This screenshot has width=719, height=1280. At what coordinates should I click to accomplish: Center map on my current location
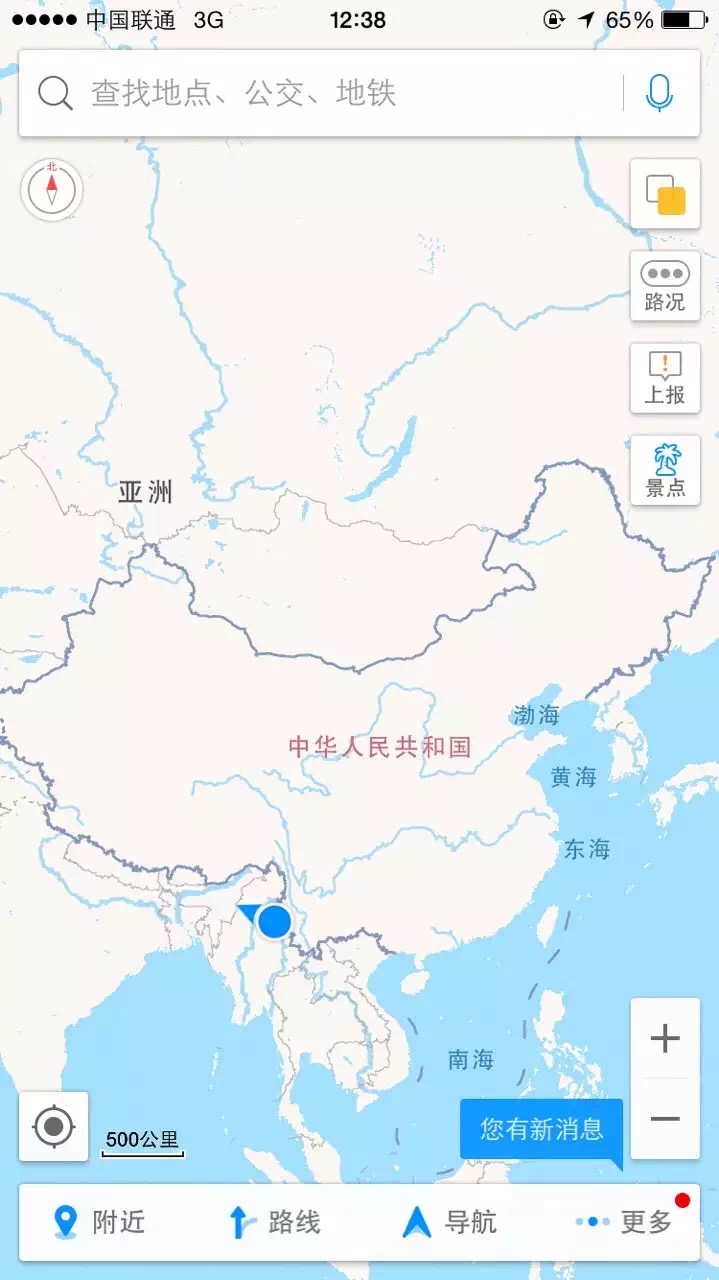click(54, 1127)
